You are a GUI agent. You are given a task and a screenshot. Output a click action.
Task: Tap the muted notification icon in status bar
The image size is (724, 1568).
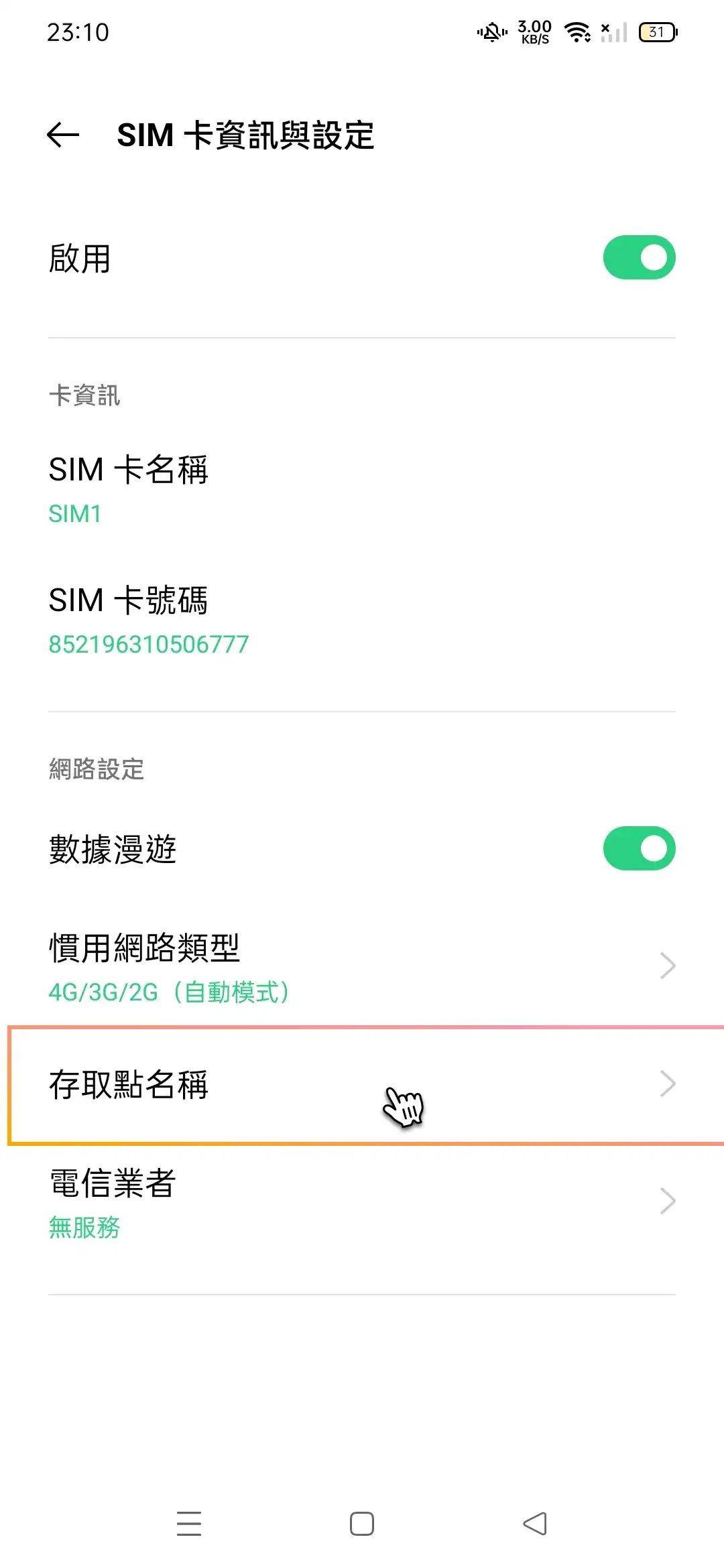(491, 31)
